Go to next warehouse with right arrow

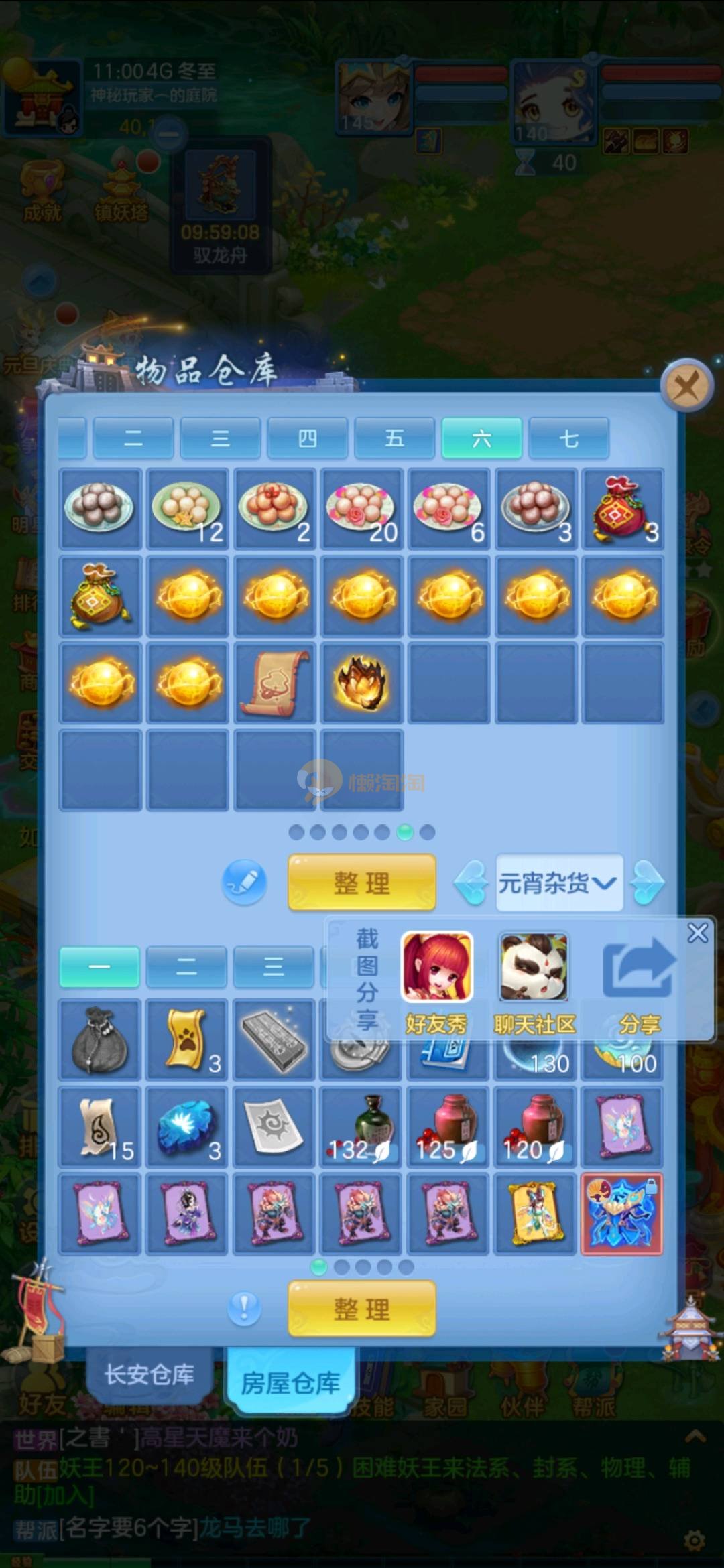tap(648, 883)
